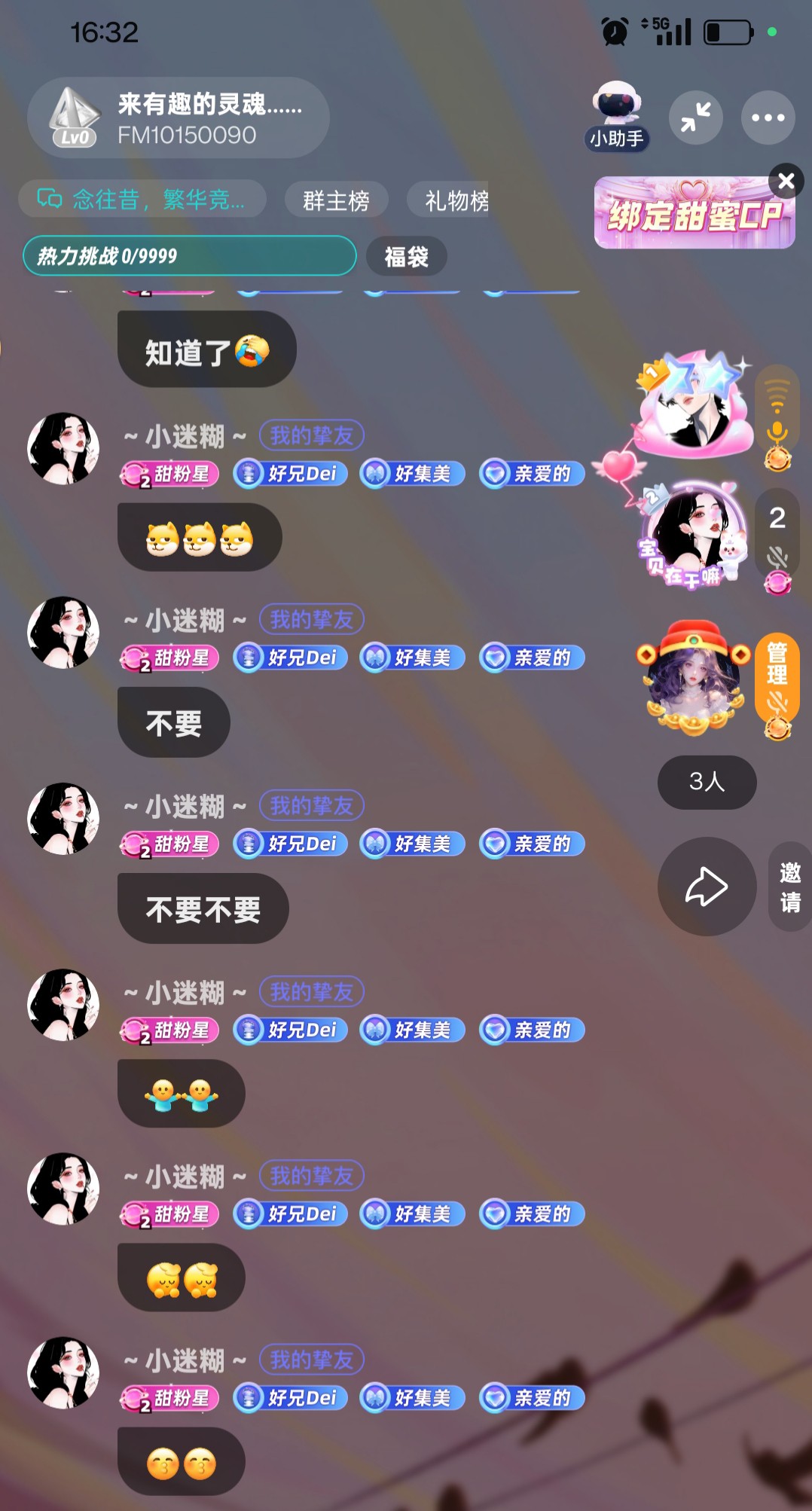The image size is (812, 1511).
Task: Open the 福袋 lucky bag
Action: pos(407,257)
